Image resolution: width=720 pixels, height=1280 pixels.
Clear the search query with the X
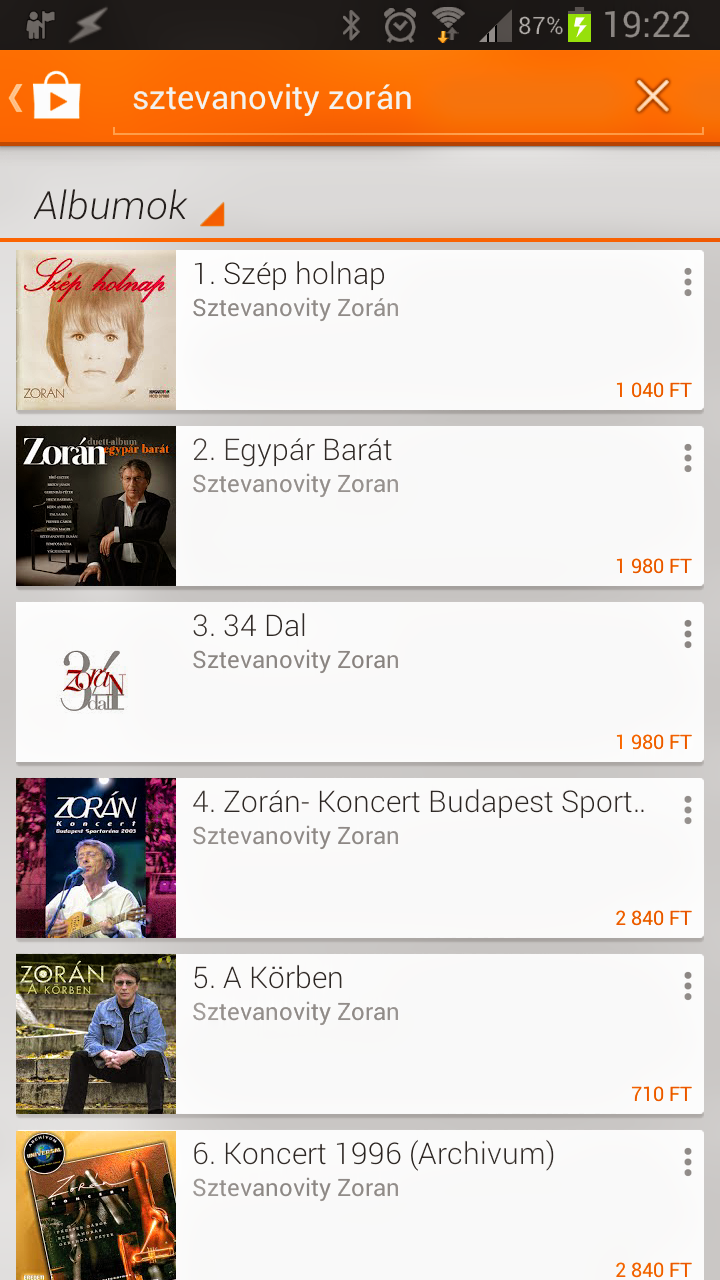(x=653, y=97)
